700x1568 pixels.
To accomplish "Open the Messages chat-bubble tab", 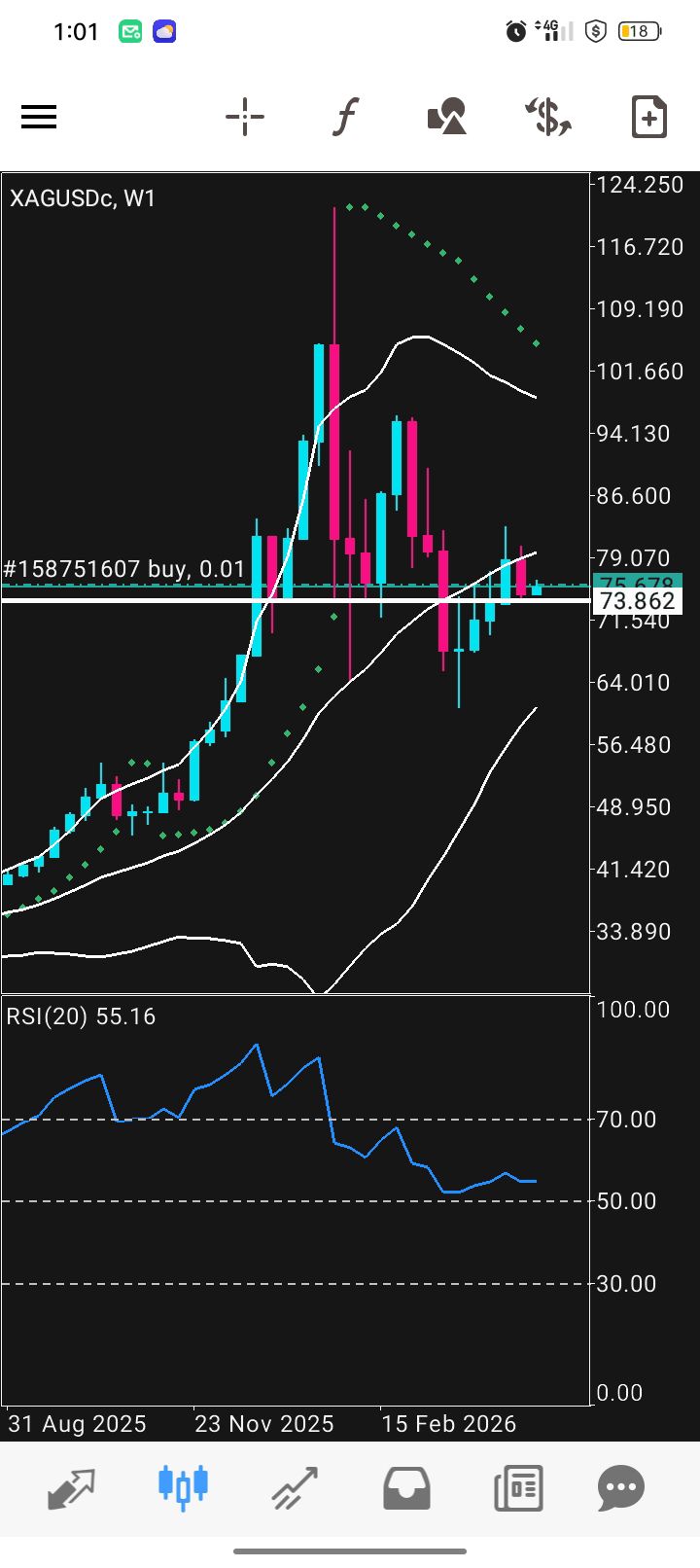I will click(x=622, y=1487).
